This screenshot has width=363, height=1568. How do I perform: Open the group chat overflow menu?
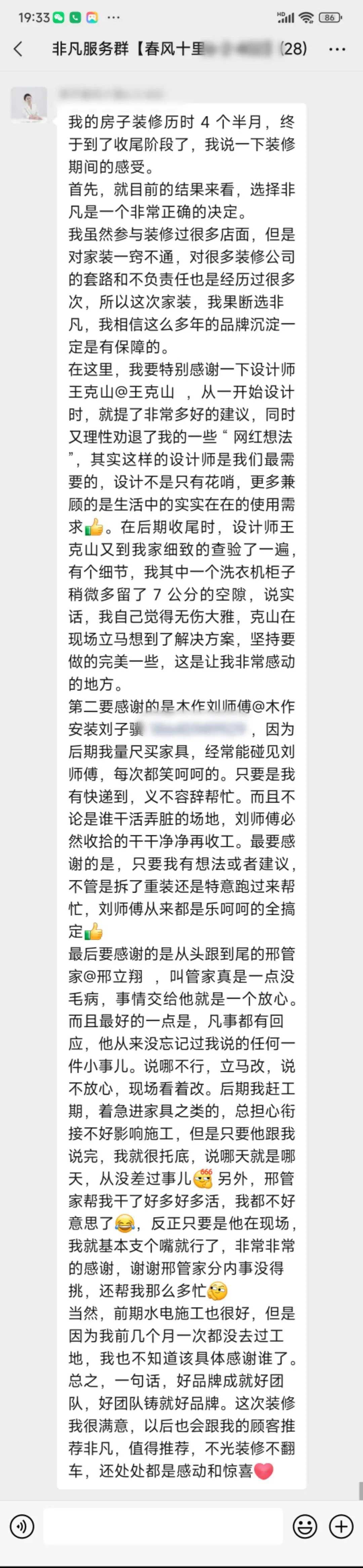337,49
